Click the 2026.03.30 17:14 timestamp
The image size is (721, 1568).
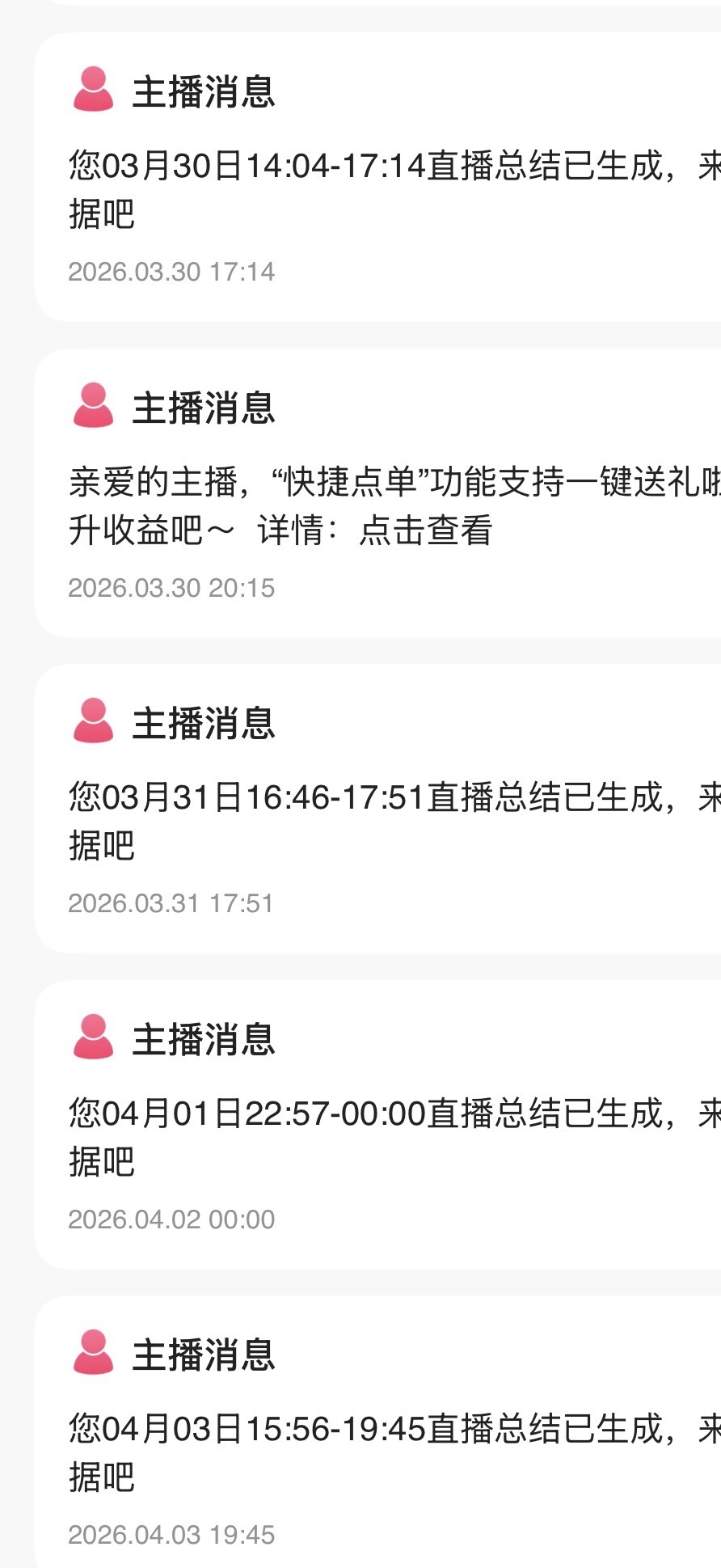click(171, 272)
